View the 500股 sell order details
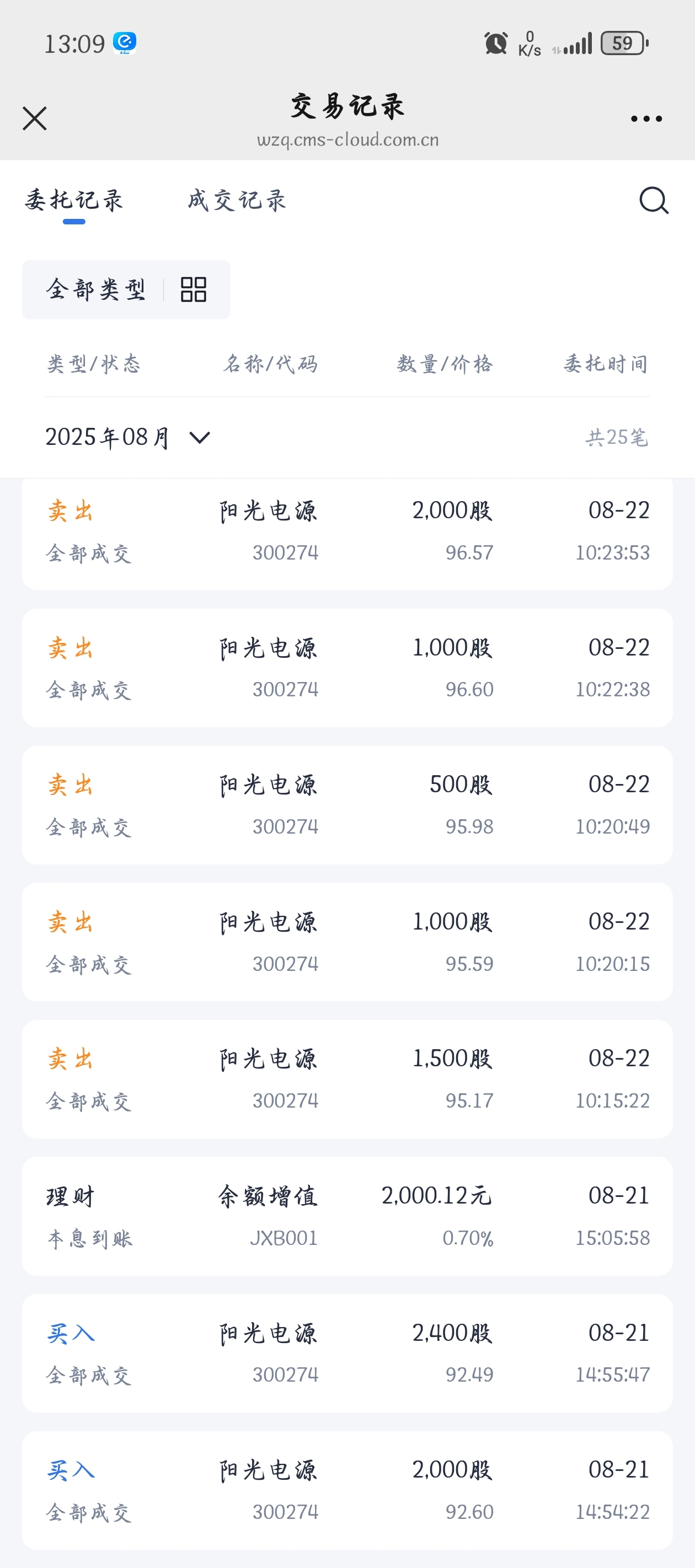 point(347,805)
